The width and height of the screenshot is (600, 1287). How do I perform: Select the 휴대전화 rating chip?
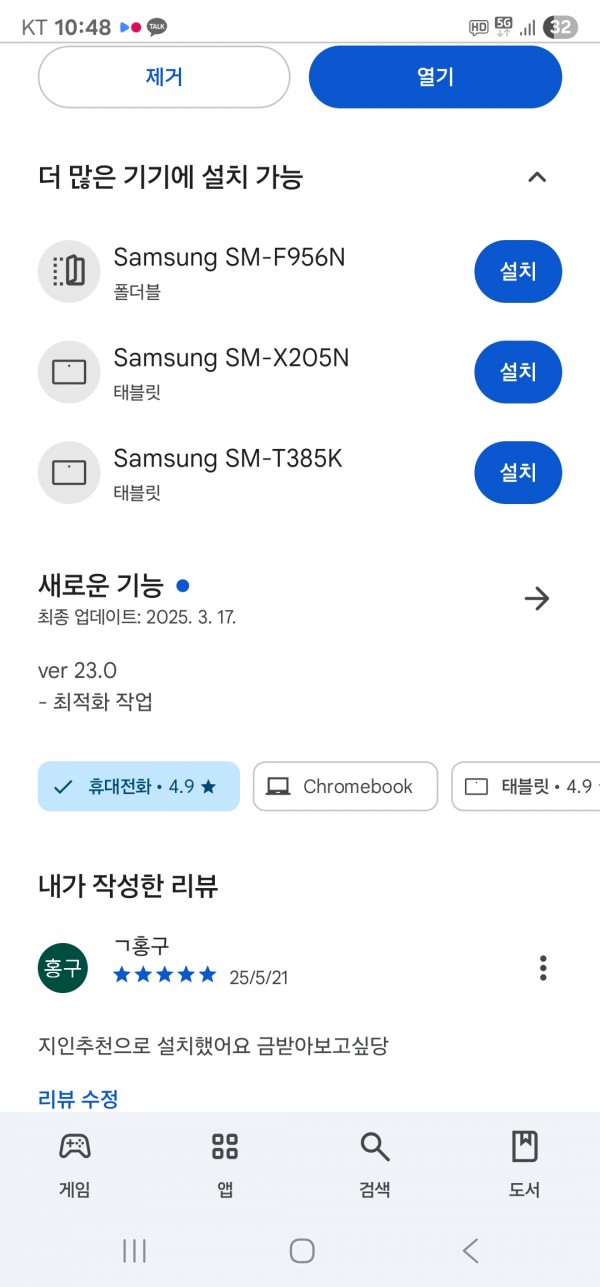[139, 786]
